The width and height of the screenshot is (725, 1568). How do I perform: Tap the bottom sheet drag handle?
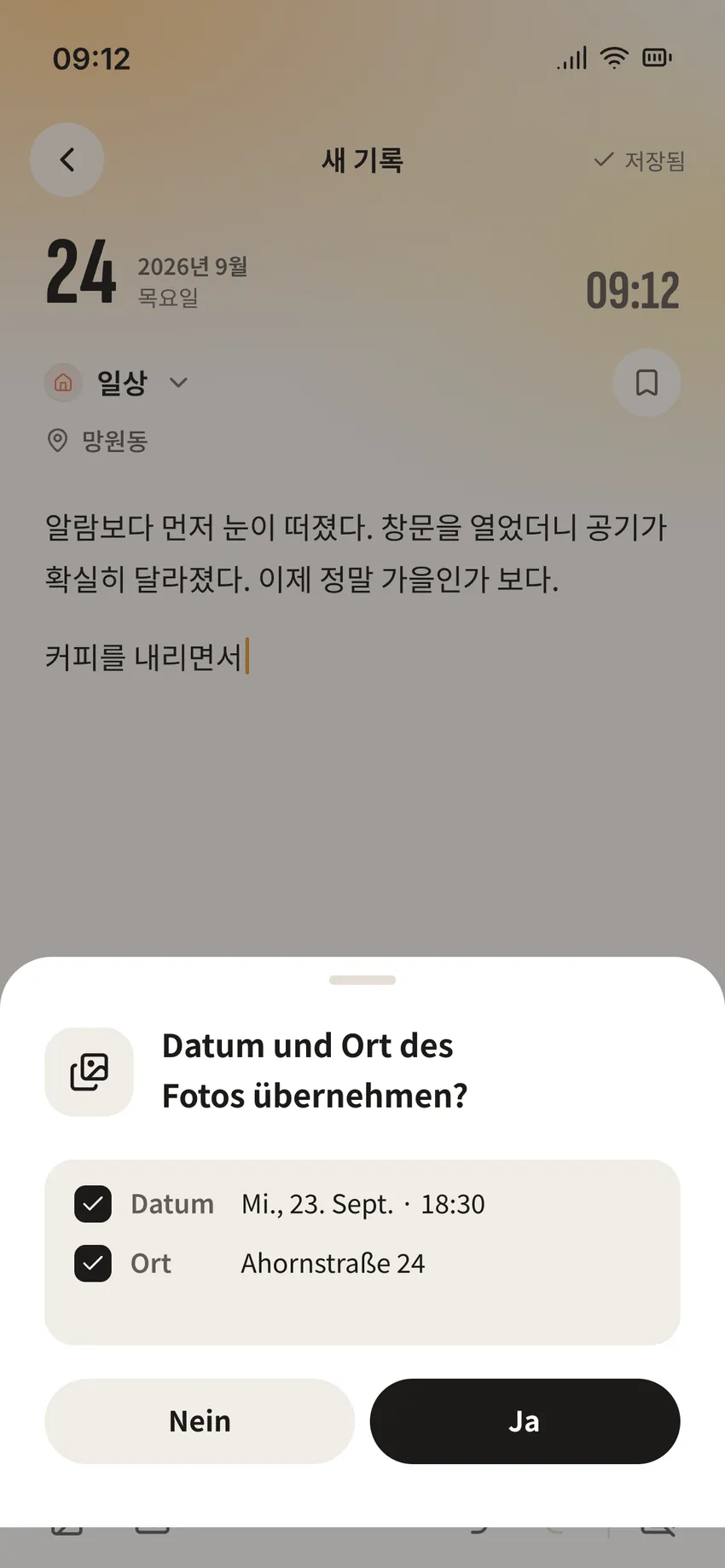coord(362,980)
